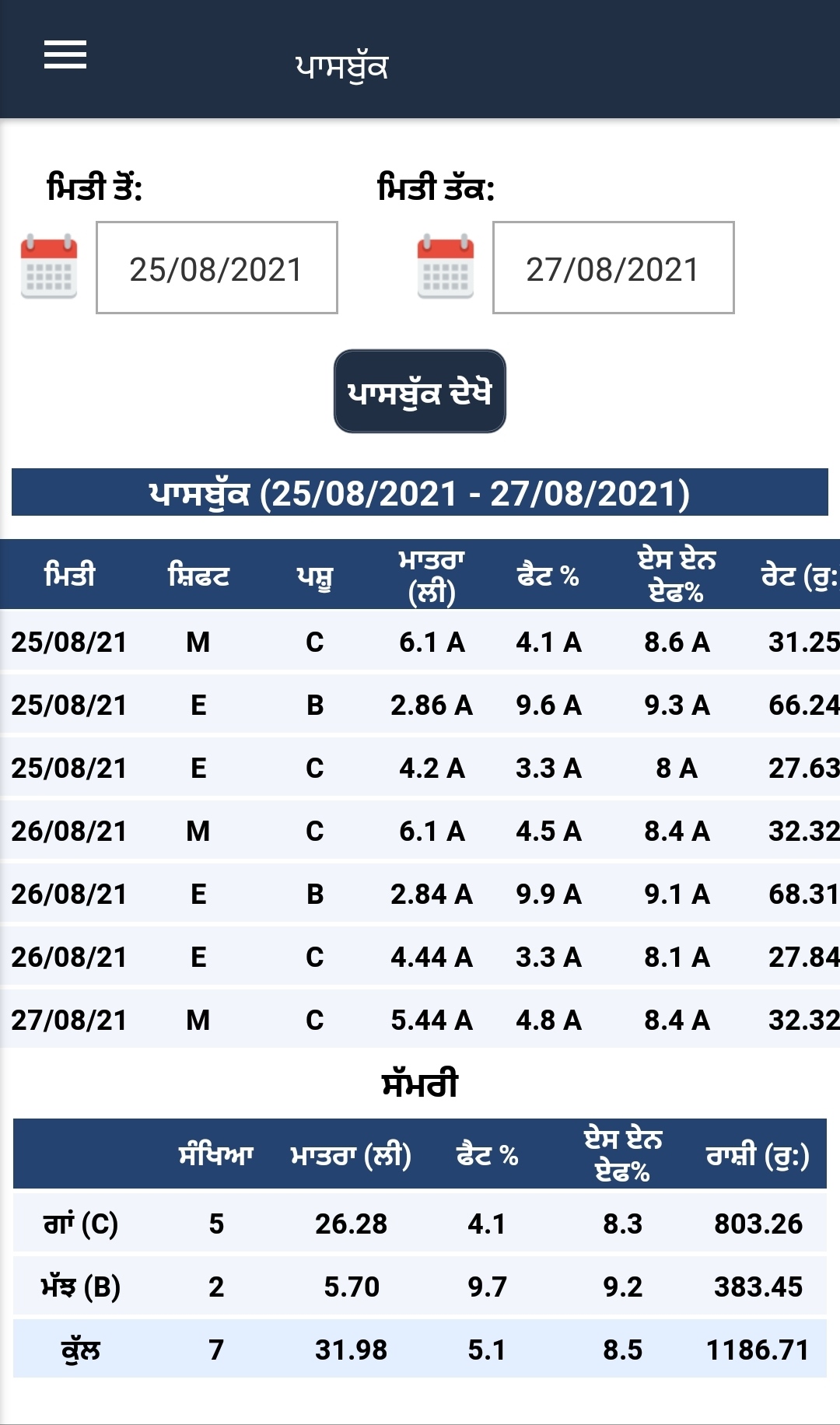Tap the to-date field showing 27/08/2021

[613, 268]
